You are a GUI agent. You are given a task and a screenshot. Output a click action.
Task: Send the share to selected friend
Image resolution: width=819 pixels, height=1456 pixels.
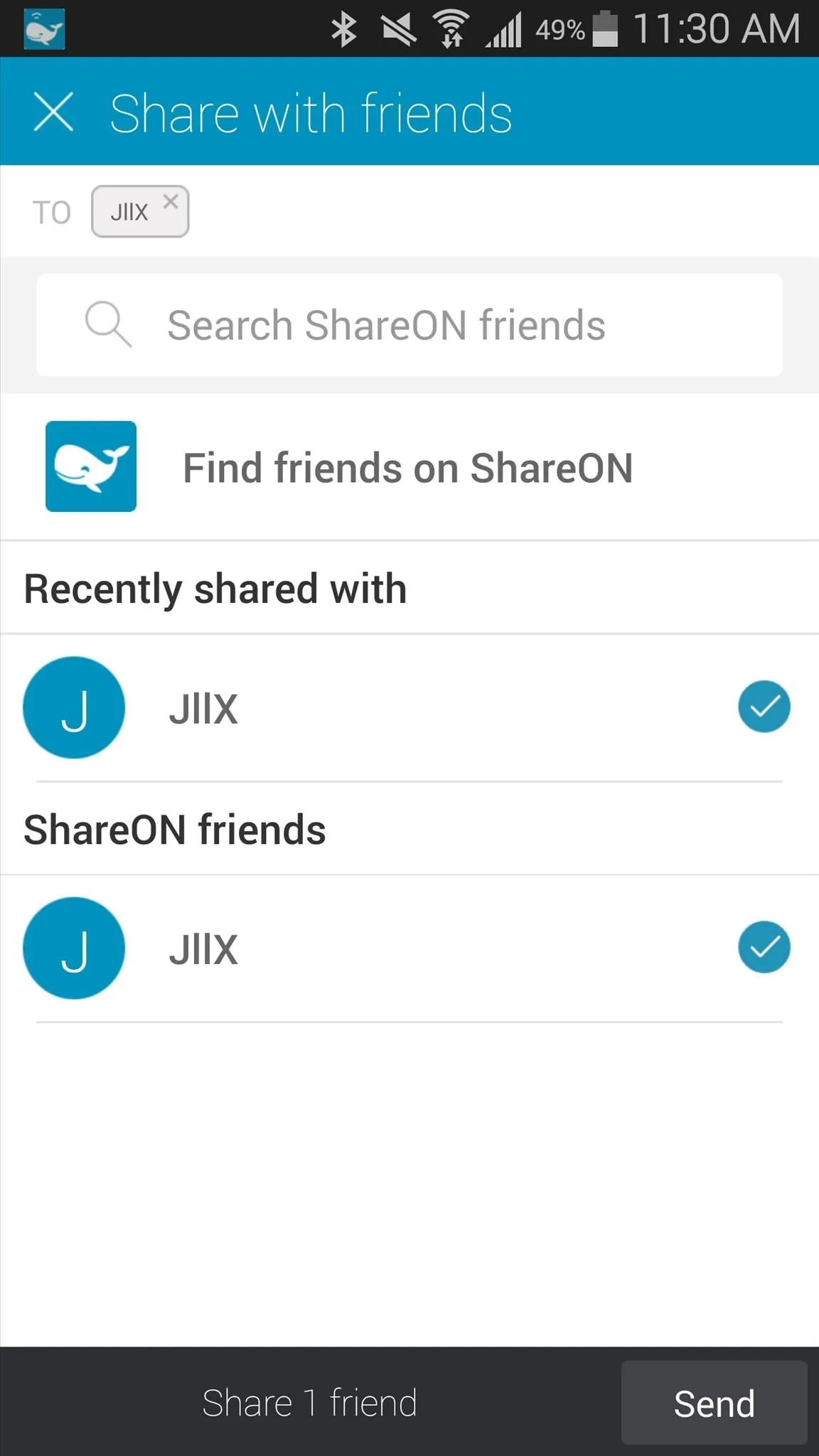tap(714, 1403)
